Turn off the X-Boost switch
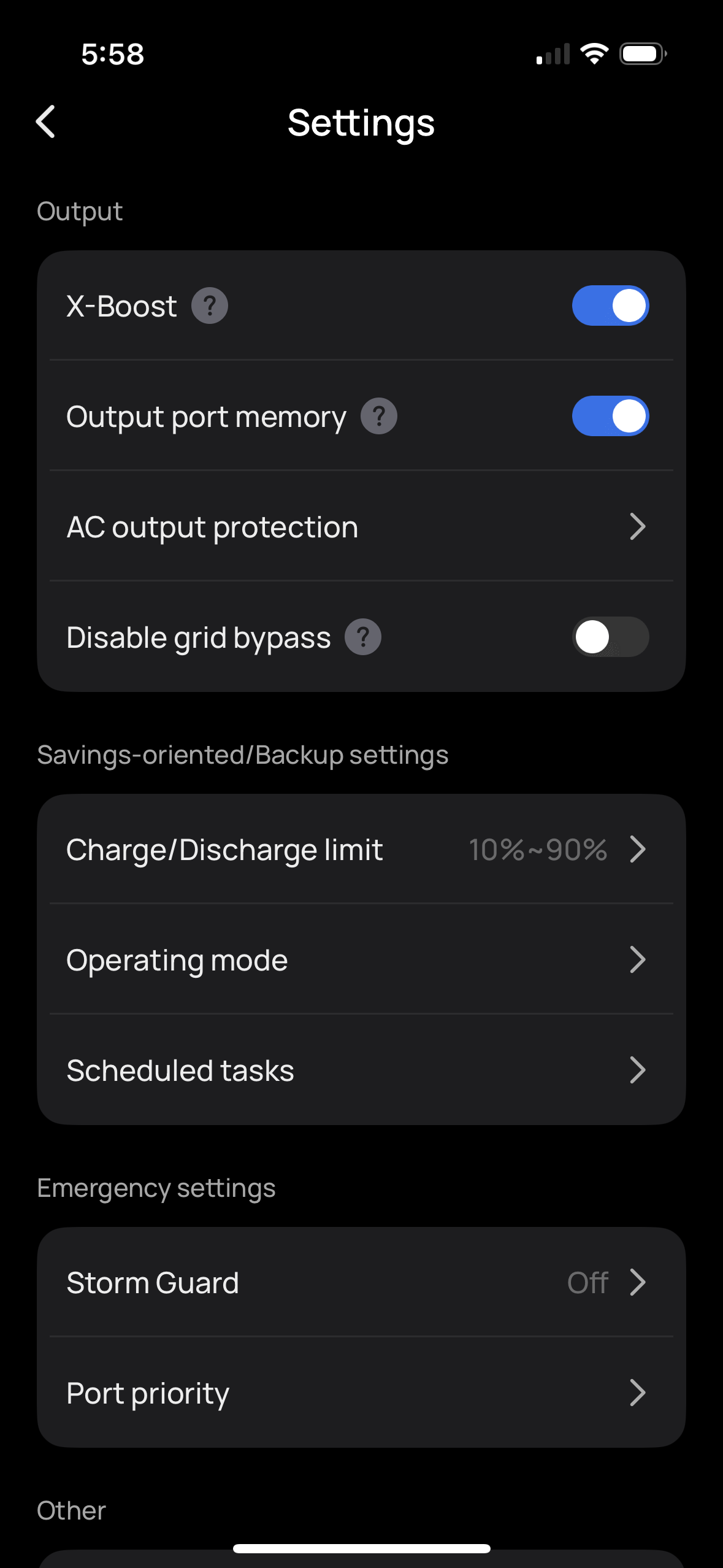The image size is (723, 1568). pyautogui.click(x=610, y=306)
